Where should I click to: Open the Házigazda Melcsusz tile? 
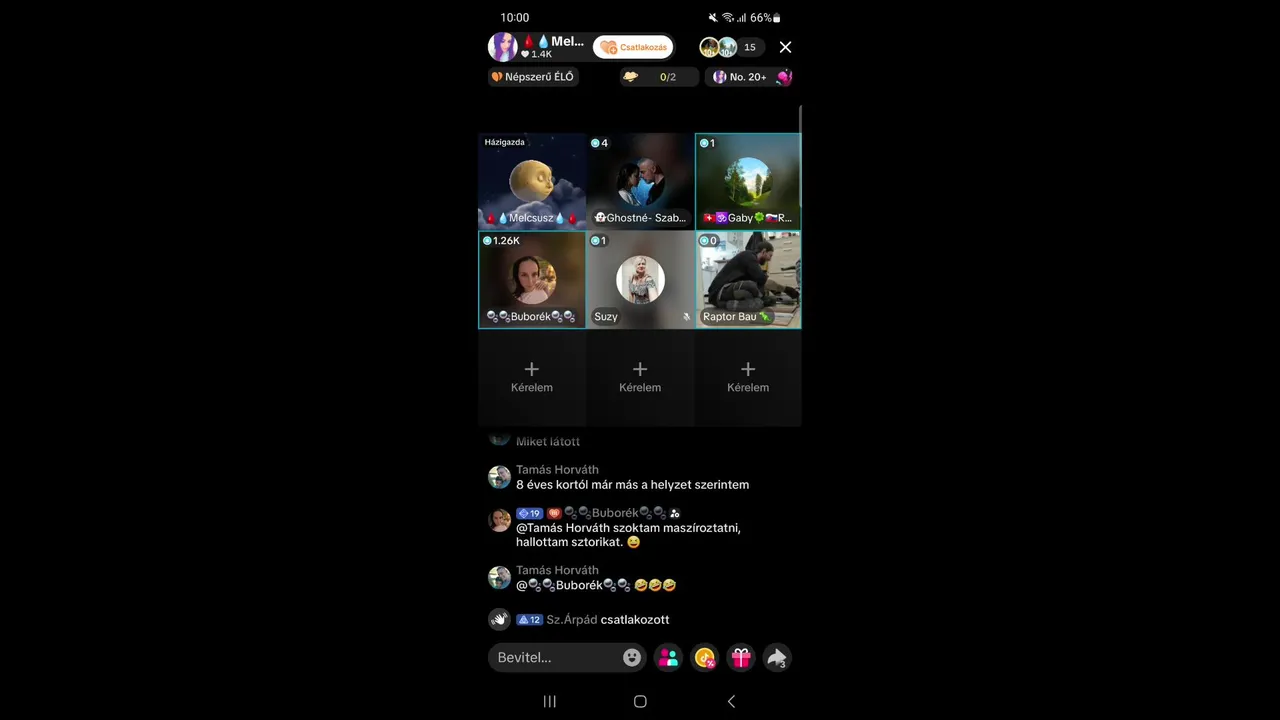coord(531,182)
